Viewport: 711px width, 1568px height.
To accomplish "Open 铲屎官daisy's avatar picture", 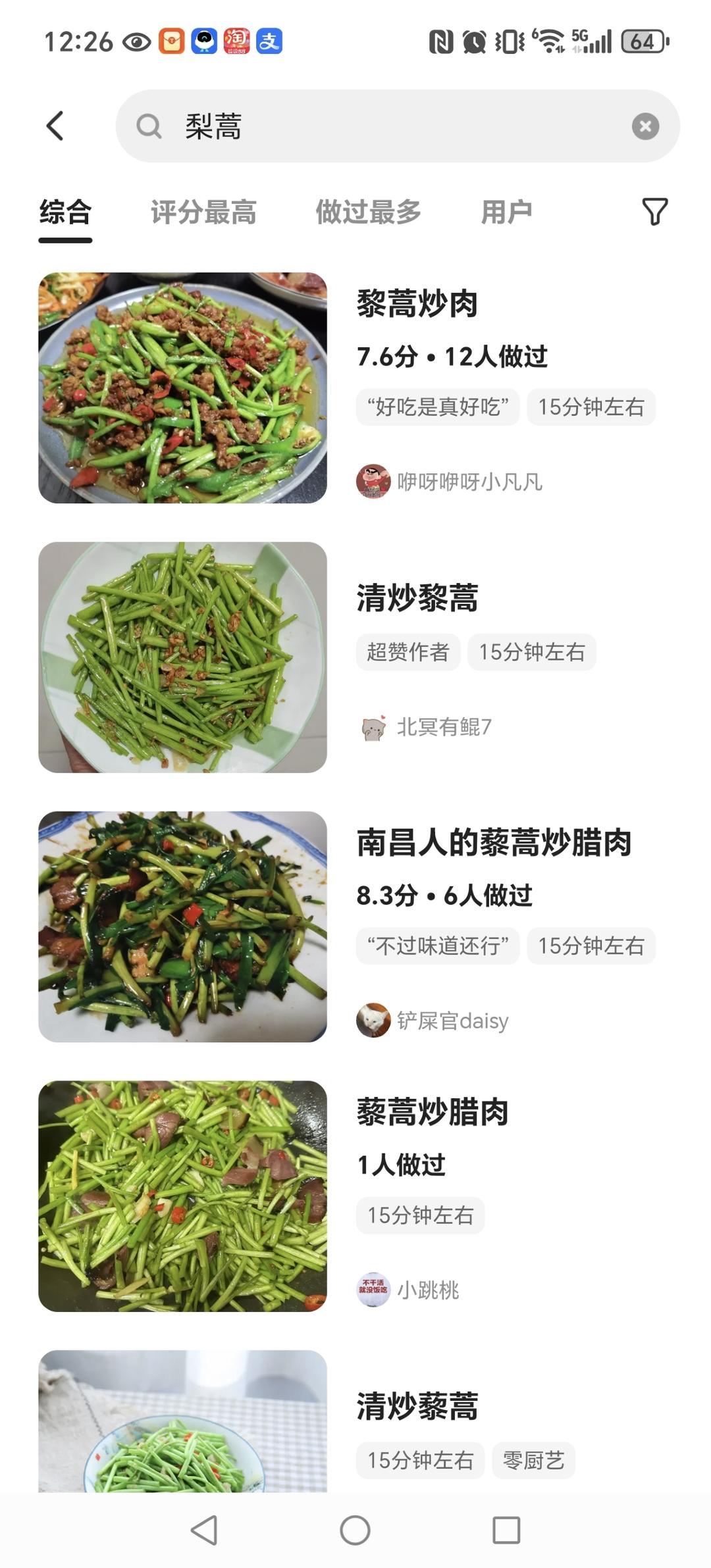I will [x=373, y=1021].
